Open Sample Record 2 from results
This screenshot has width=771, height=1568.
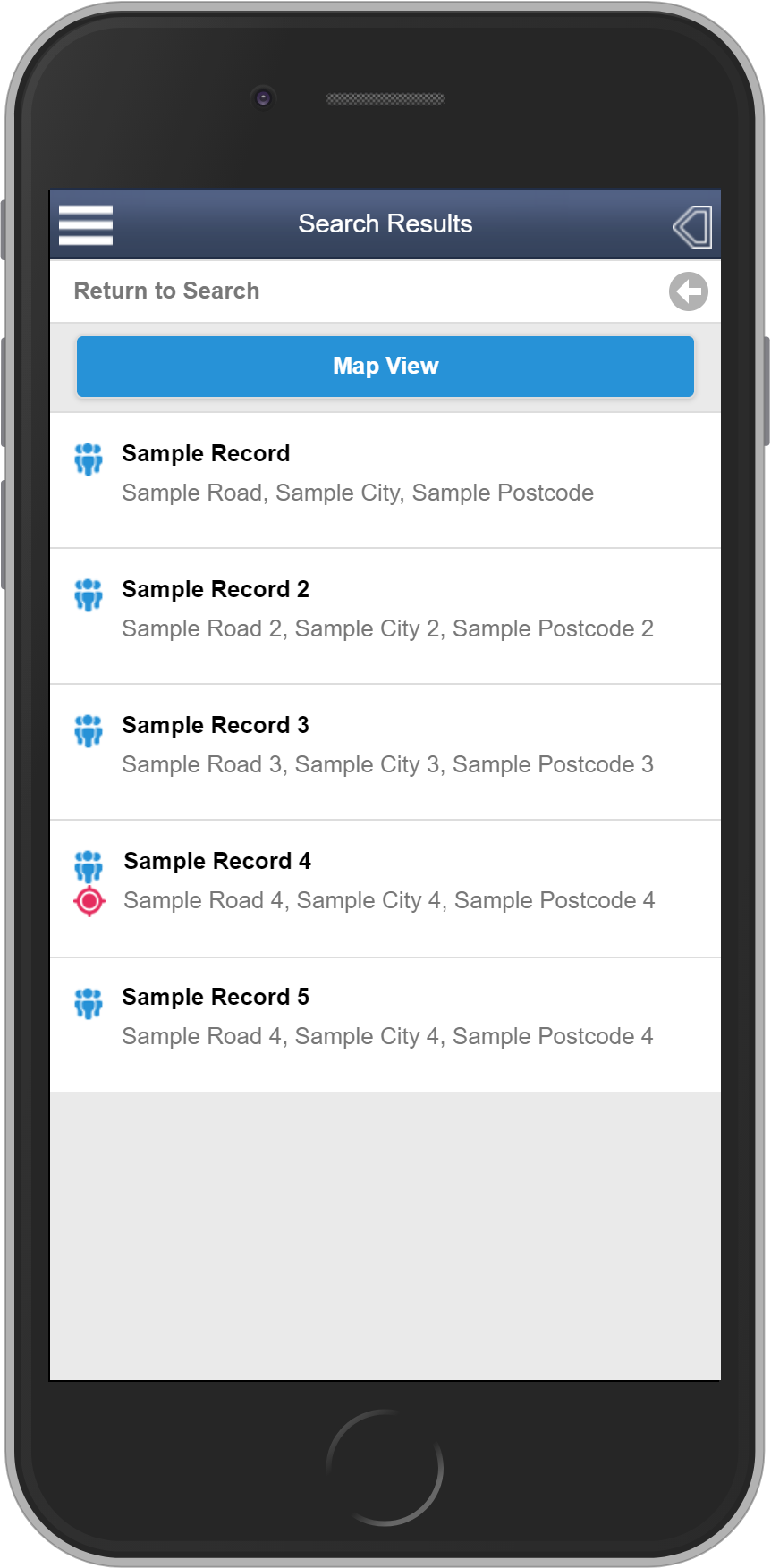[x=215, y=589]
